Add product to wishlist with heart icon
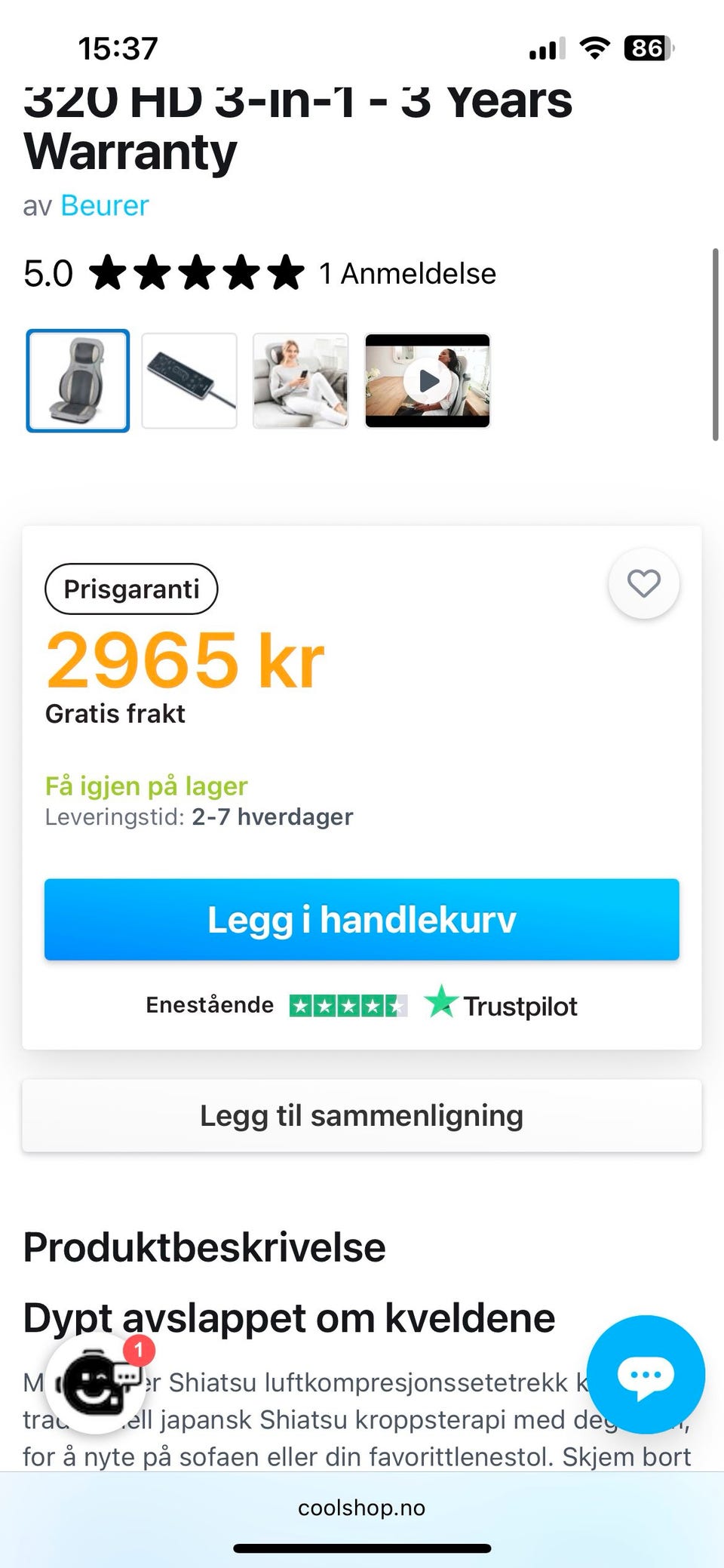The height and width of the screenshot is (1568, 724). [x=643, y=583]
